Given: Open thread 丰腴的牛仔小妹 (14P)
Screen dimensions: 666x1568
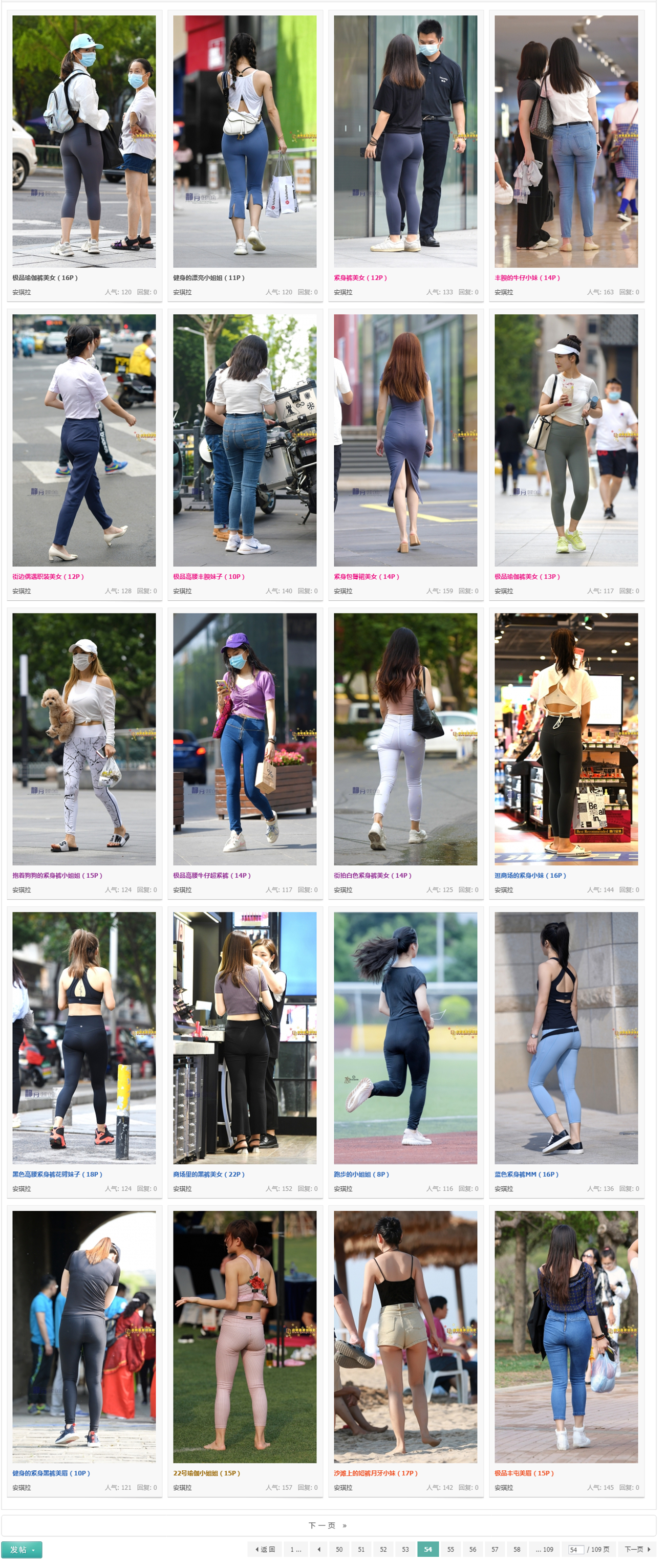Looking at the screenshot, I should pyautogui.click(x=527, y=277).
